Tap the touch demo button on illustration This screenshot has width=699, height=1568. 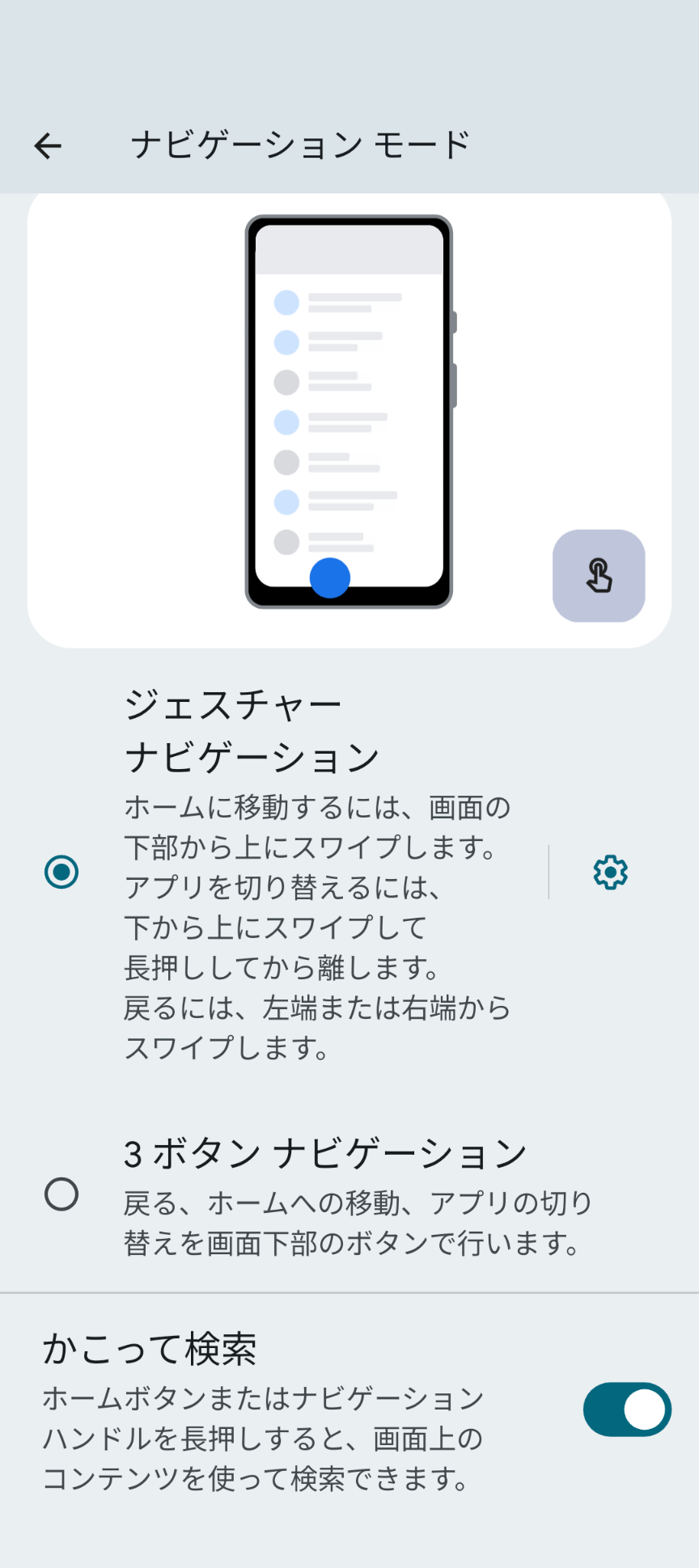(599, 576)
